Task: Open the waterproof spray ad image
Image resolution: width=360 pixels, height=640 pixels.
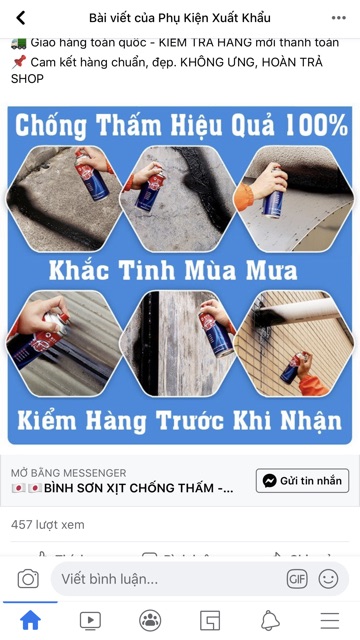Action: pyautogui.click(x=180, y=275)
